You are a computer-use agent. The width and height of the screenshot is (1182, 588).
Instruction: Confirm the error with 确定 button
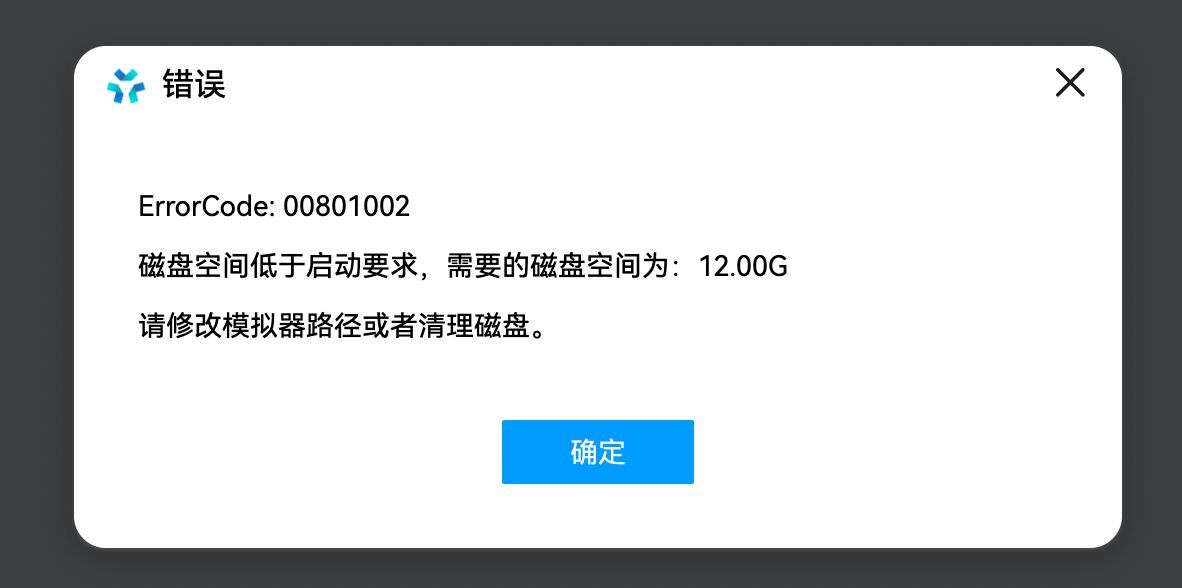click(x=598, y=452)
